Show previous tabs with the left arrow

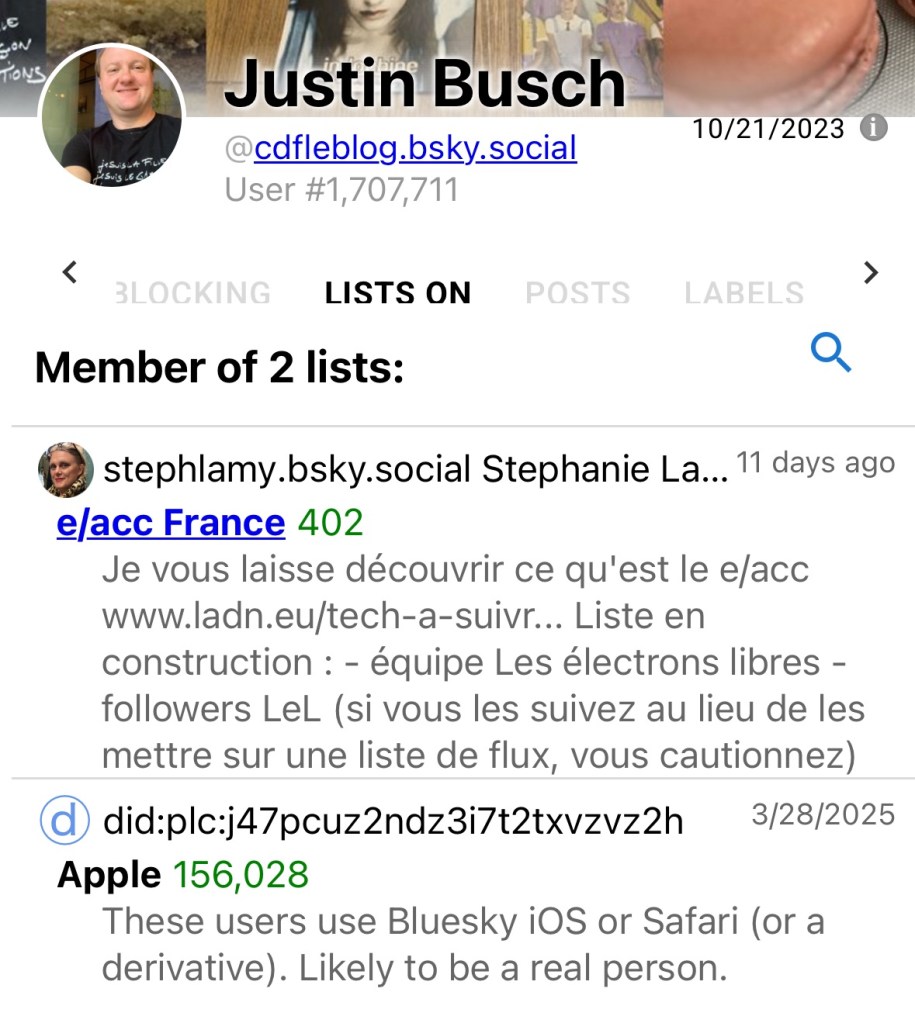pos(69,272)
